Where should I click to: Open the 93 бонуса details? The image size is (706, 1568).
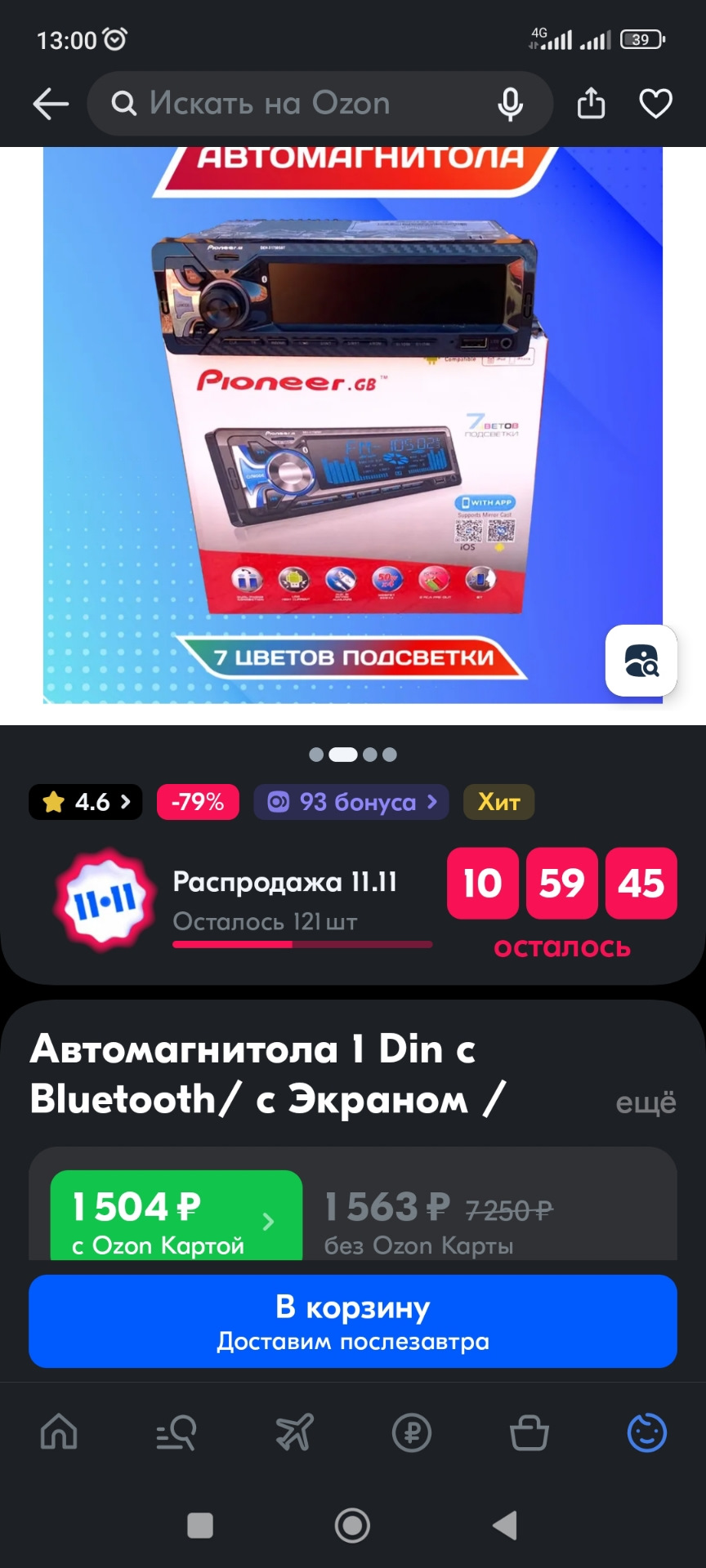tap(351, 802)
